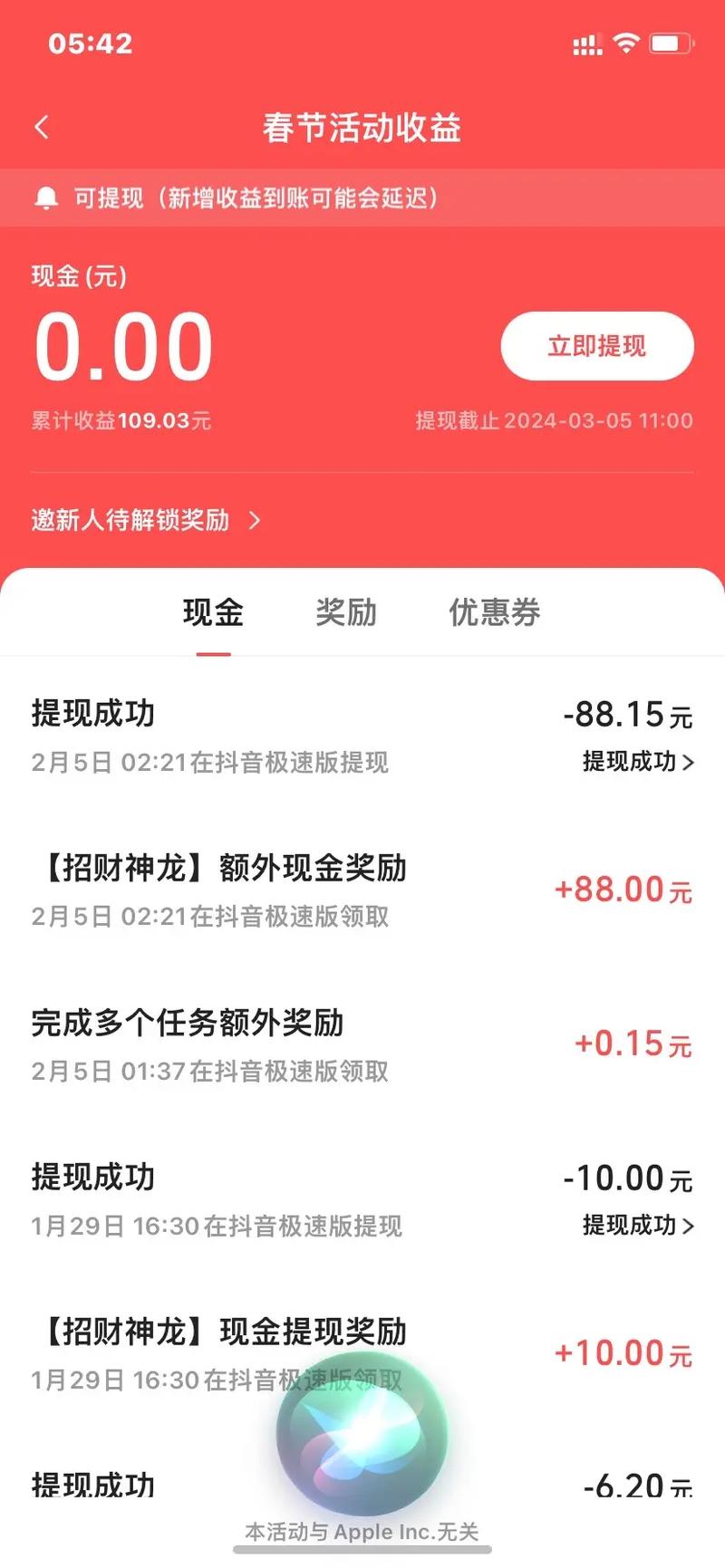Open details of the -88.15 withdrawal via chevron
This screenshot has width=725, height=1568.
(x=637, y=763)
